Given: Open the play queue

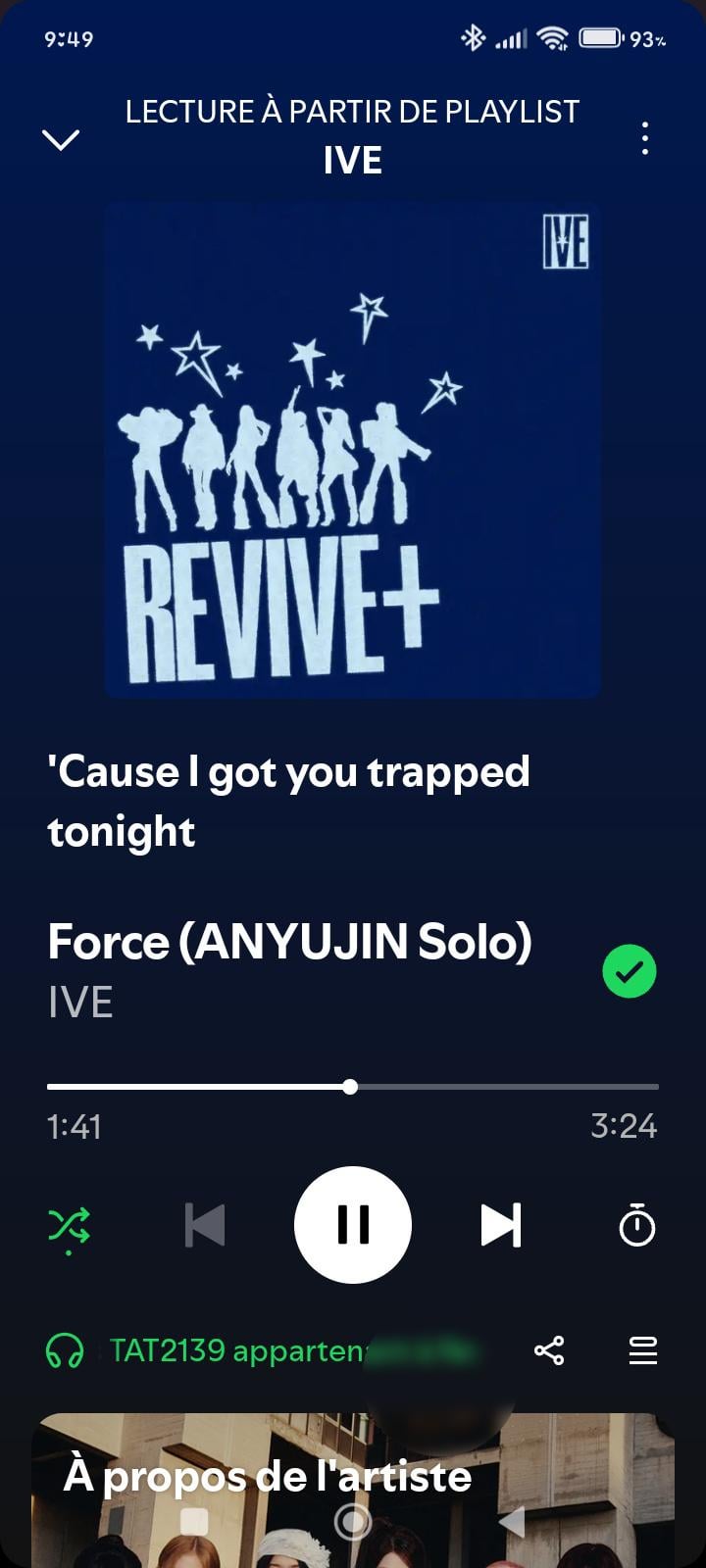Looking at the screenshot, I should [x=642, y=1350].
